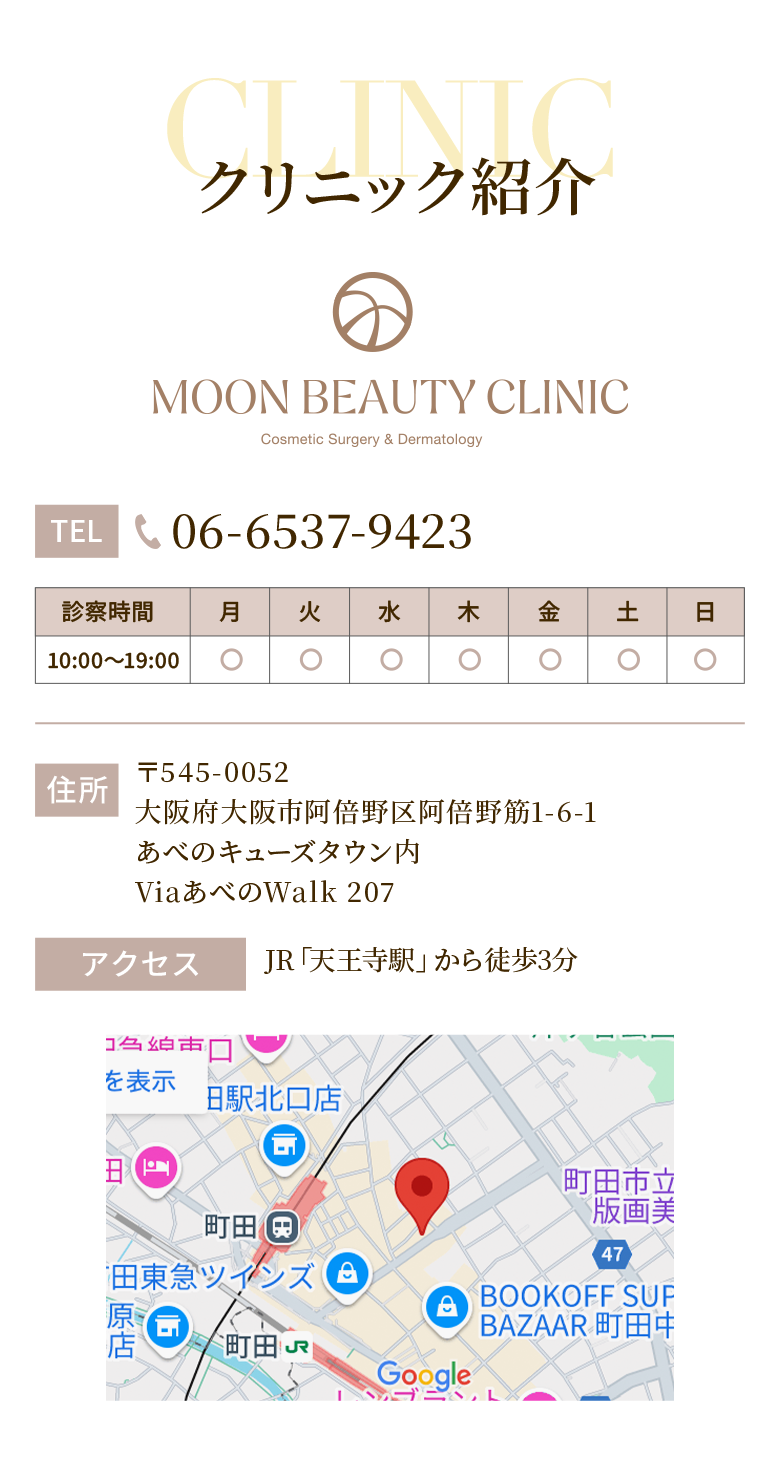Tap the 町田 station marker on the map

point(282,1227)
